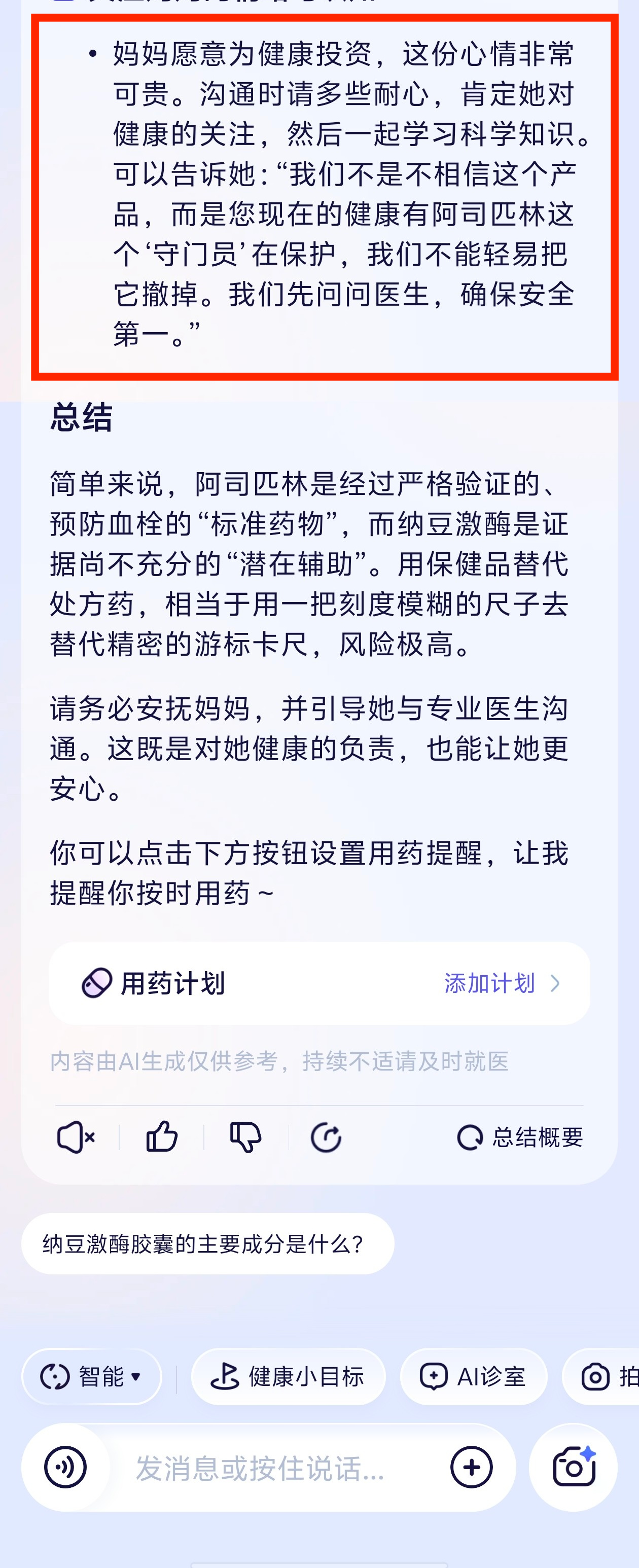Viewport: 639px width, 1568px height.
Task: Open AI诊室
Action: click(474, 1376)
